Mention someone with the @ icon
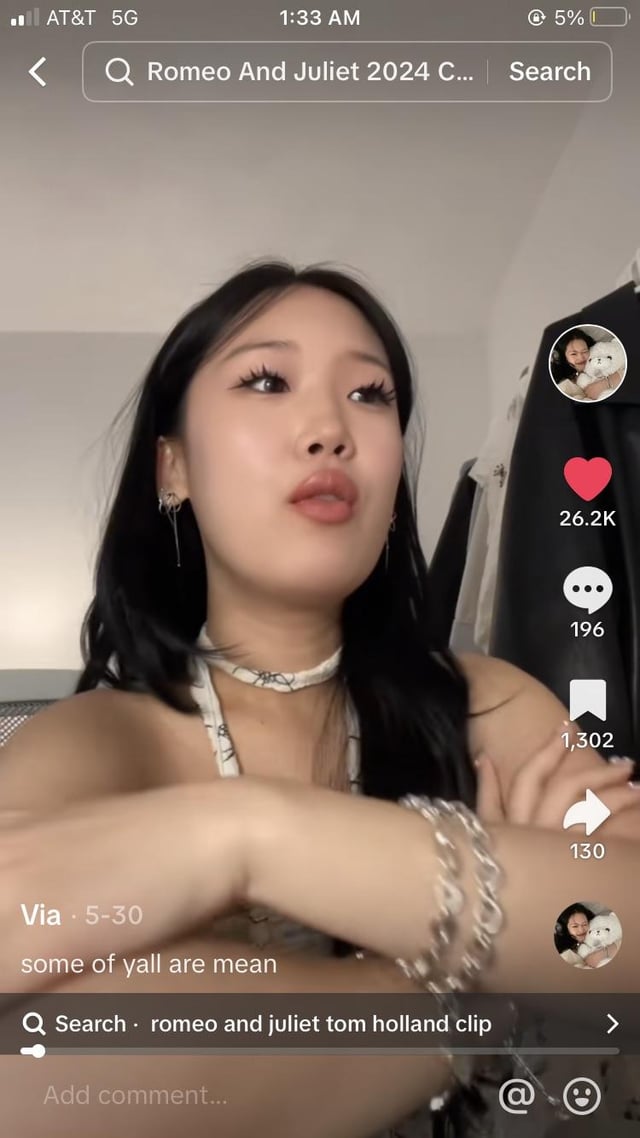 [517, 1095]
